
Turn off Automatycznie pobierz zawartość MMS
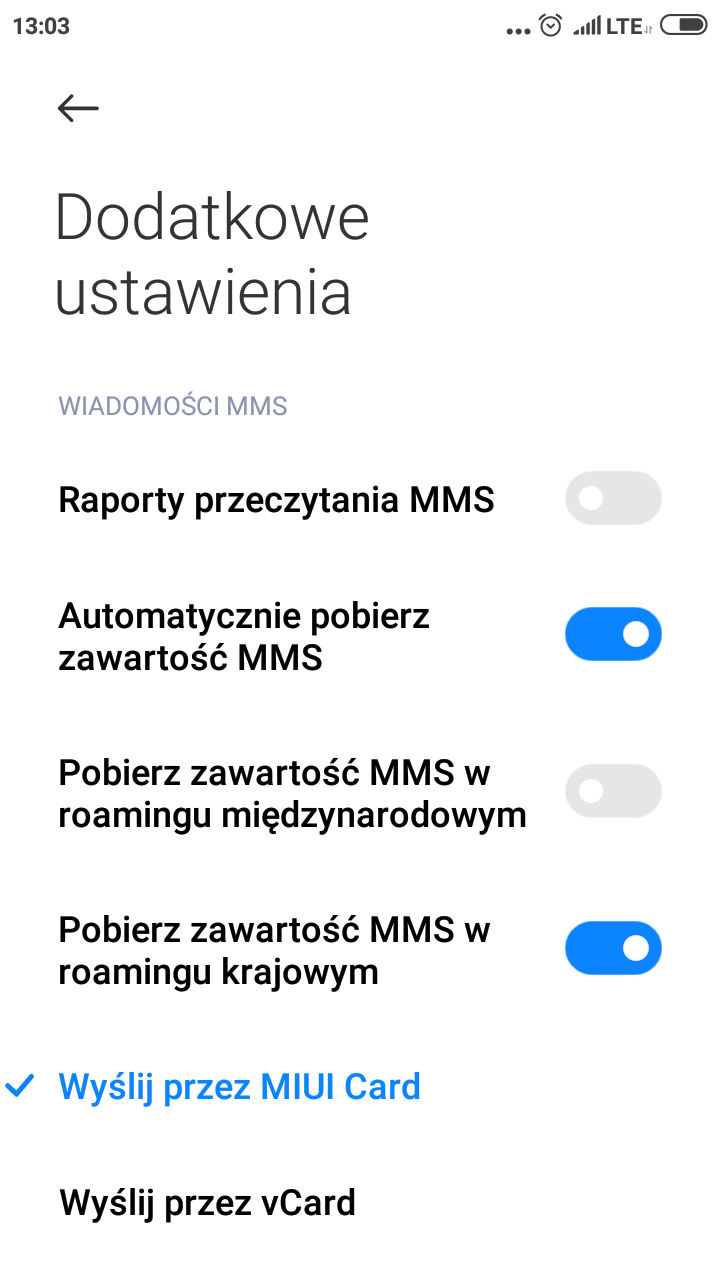click(612, 634)
